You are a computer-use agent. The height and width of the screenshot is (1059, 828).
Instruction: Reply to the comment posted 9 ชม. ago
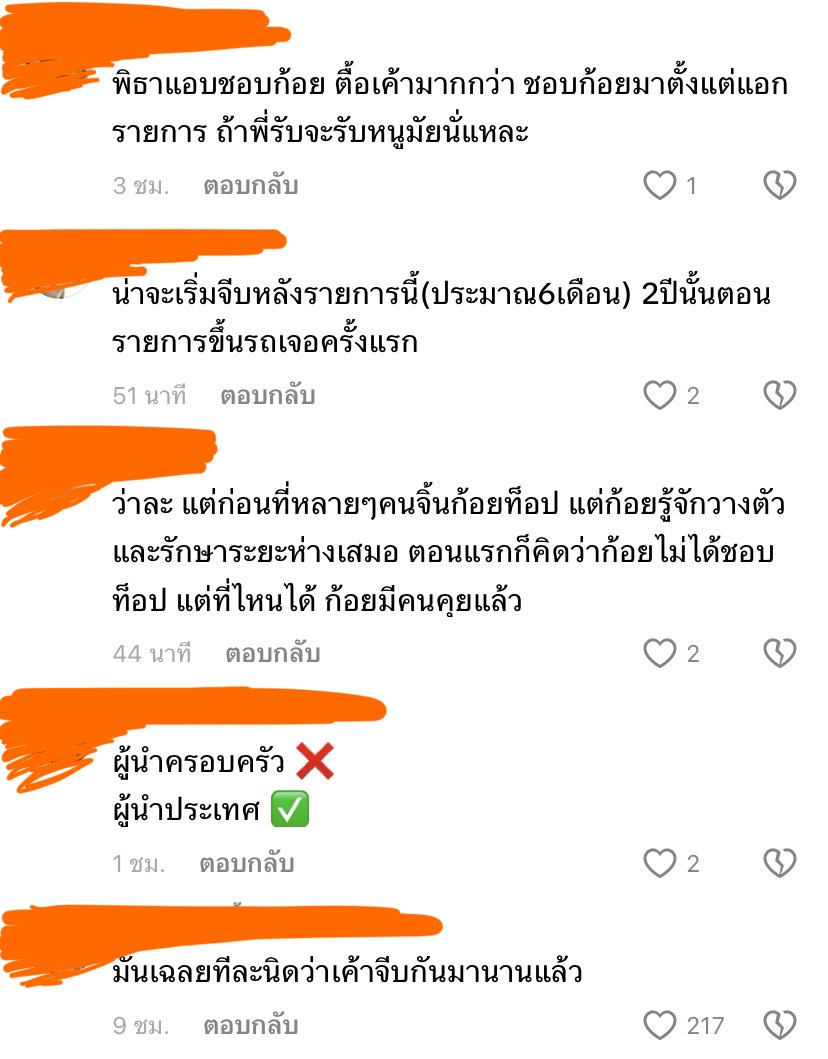(250, 1025)
